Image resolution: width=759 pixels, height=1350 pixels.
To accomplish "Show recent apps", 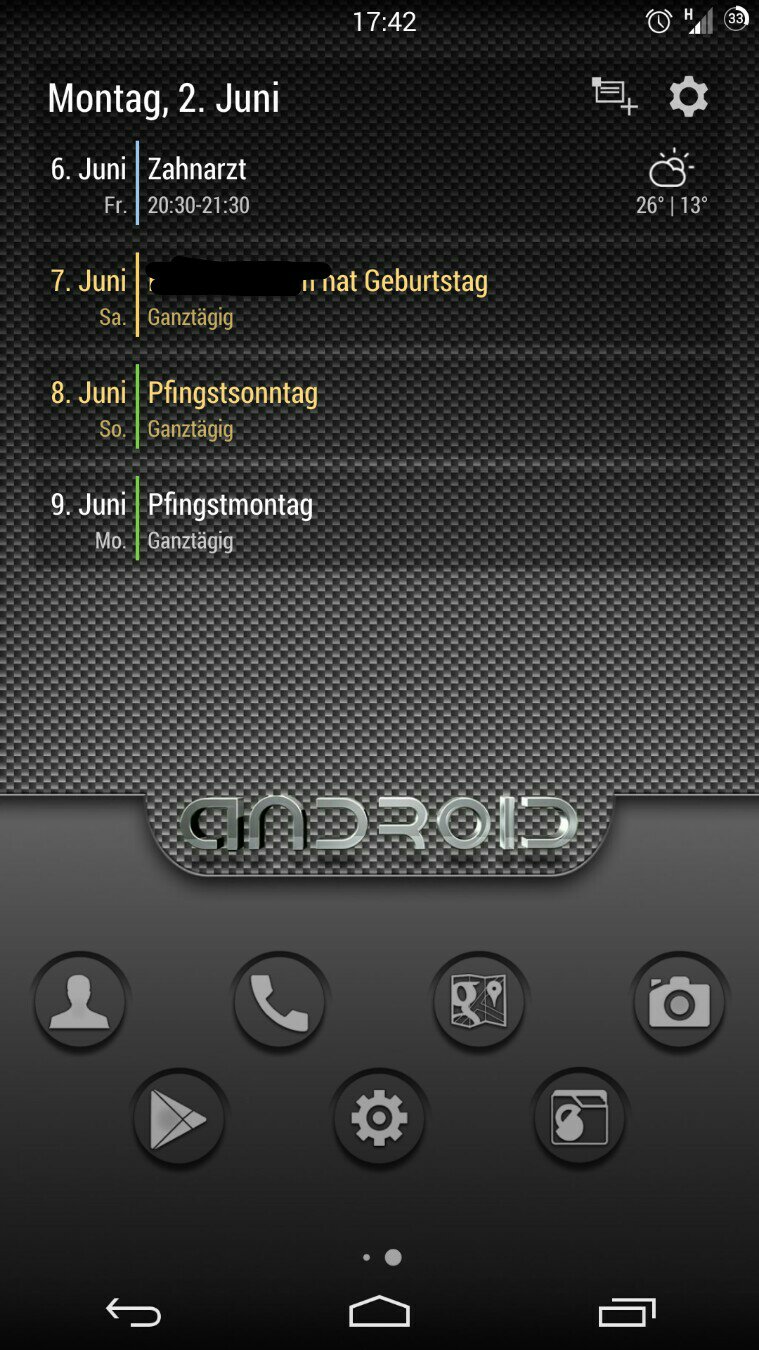I will (626, 1311).
